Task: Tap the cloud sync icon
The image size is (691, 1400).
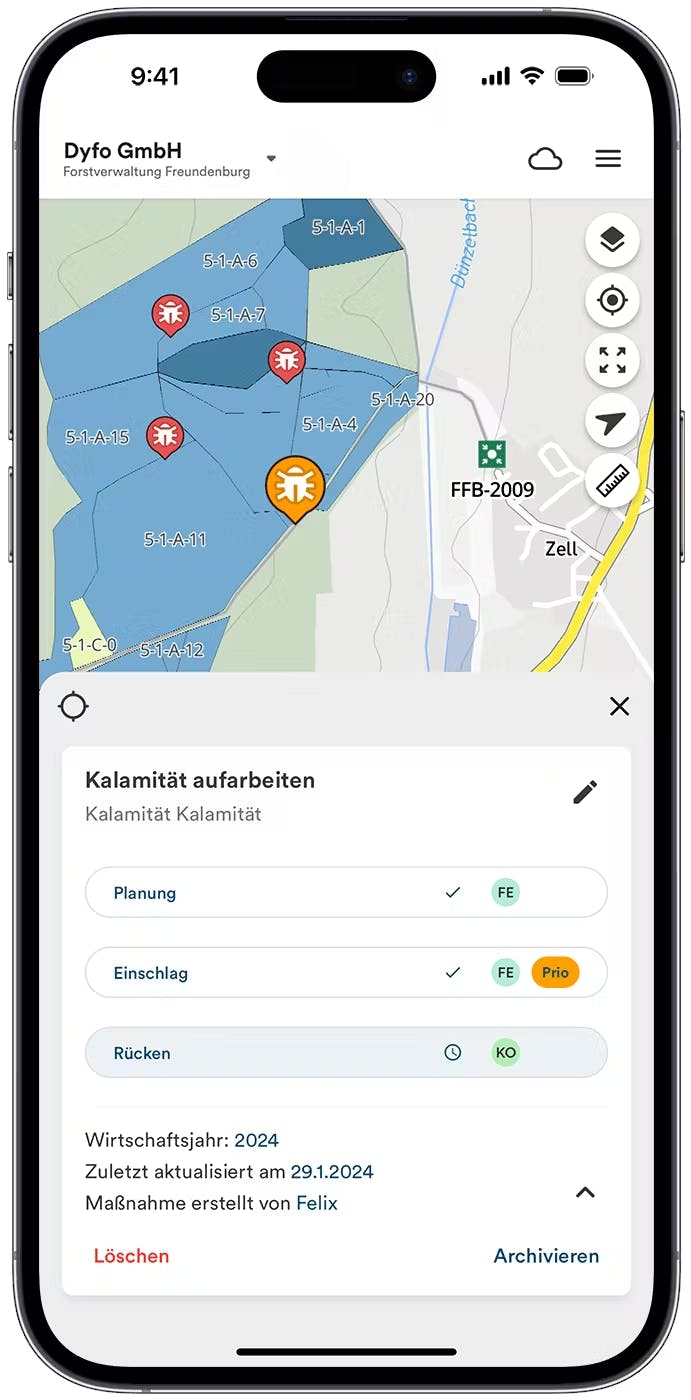Action: pos(545,159)
